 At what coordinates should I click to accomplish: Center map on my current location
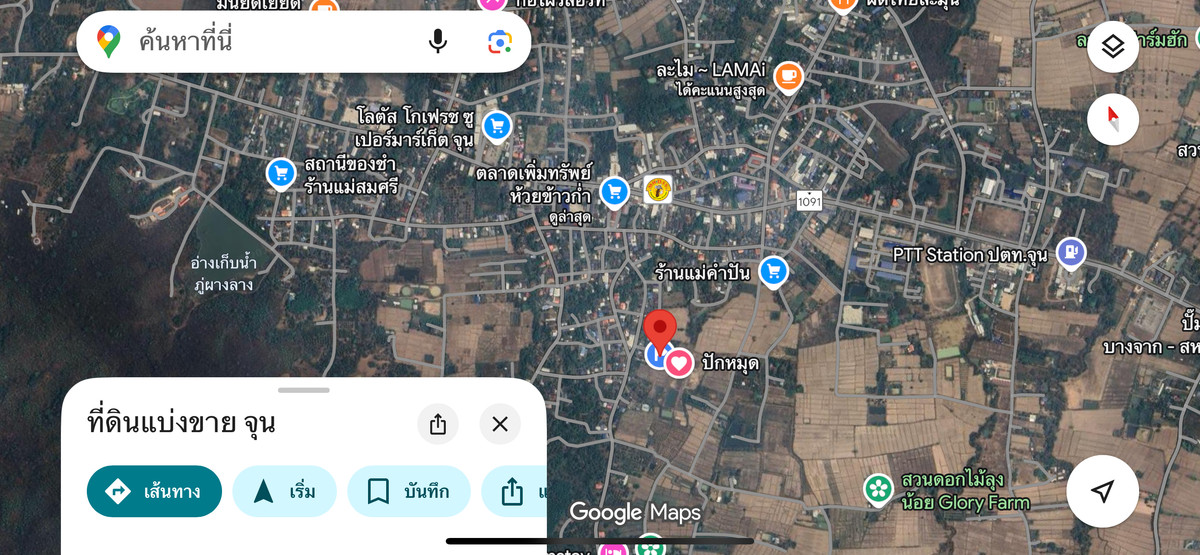(1102, 491)
